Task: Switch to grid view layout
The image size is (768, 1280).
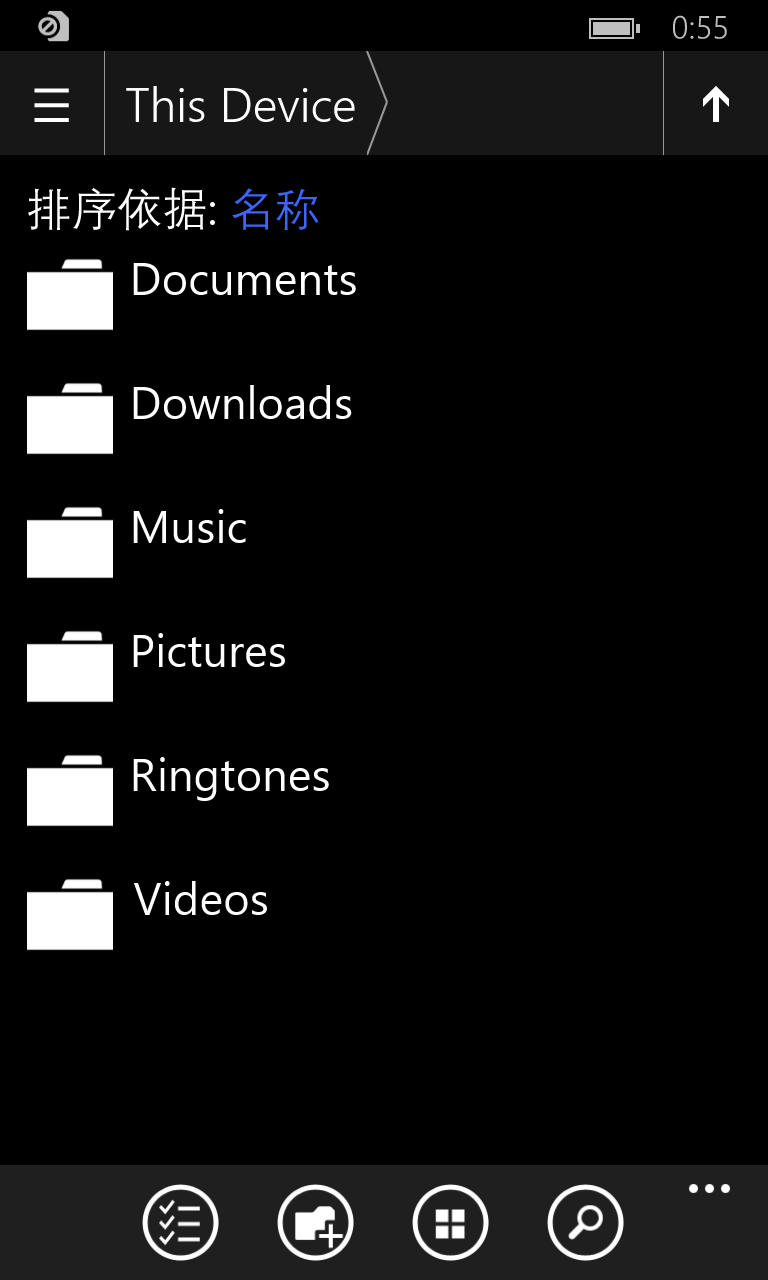Action: click(x=450, y=1222)
